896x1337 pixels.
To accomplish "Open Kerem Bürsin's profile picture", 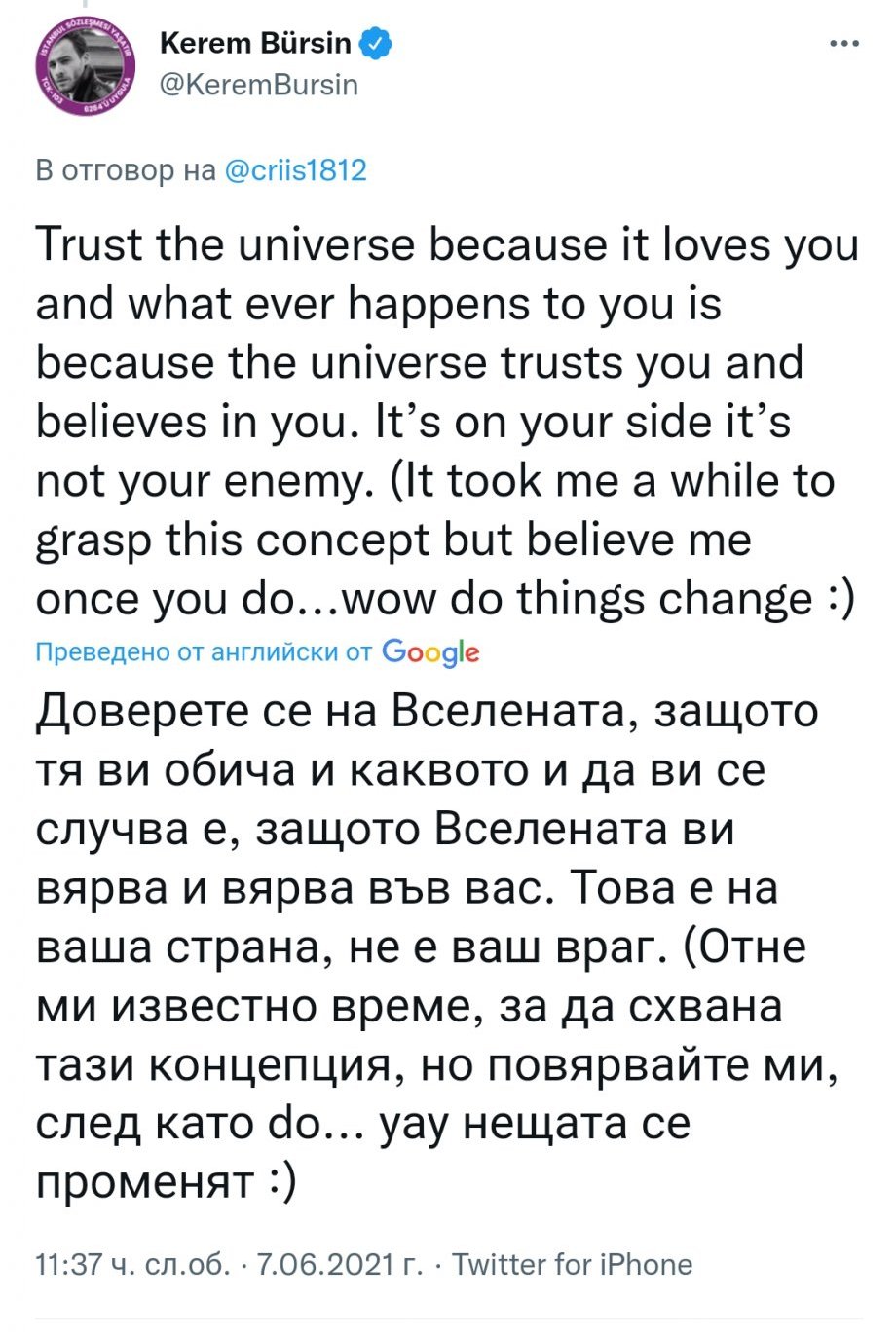I will point(86,65).
